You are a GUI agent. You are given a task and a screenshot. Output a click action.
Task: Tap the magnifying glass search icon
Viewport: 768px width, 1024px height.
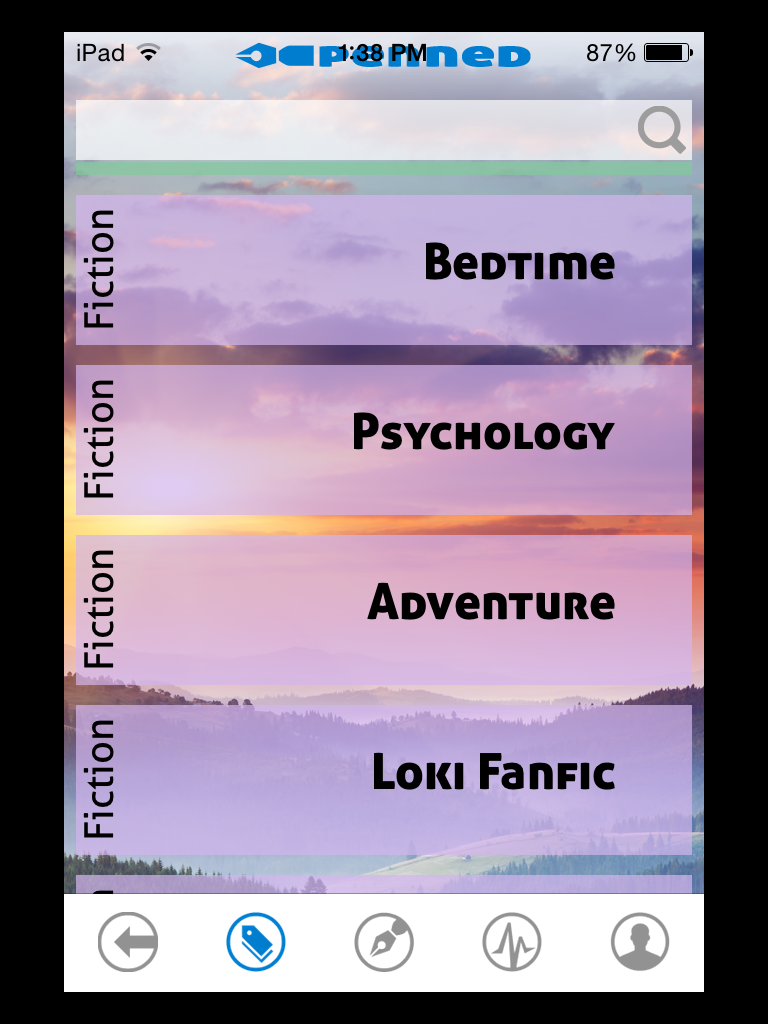[x=661, y=131]
